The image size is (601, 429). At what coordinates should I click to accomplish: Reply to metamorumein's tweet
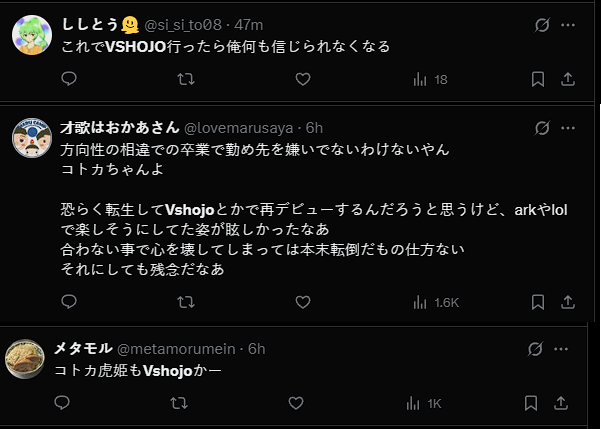click(62, 403)
